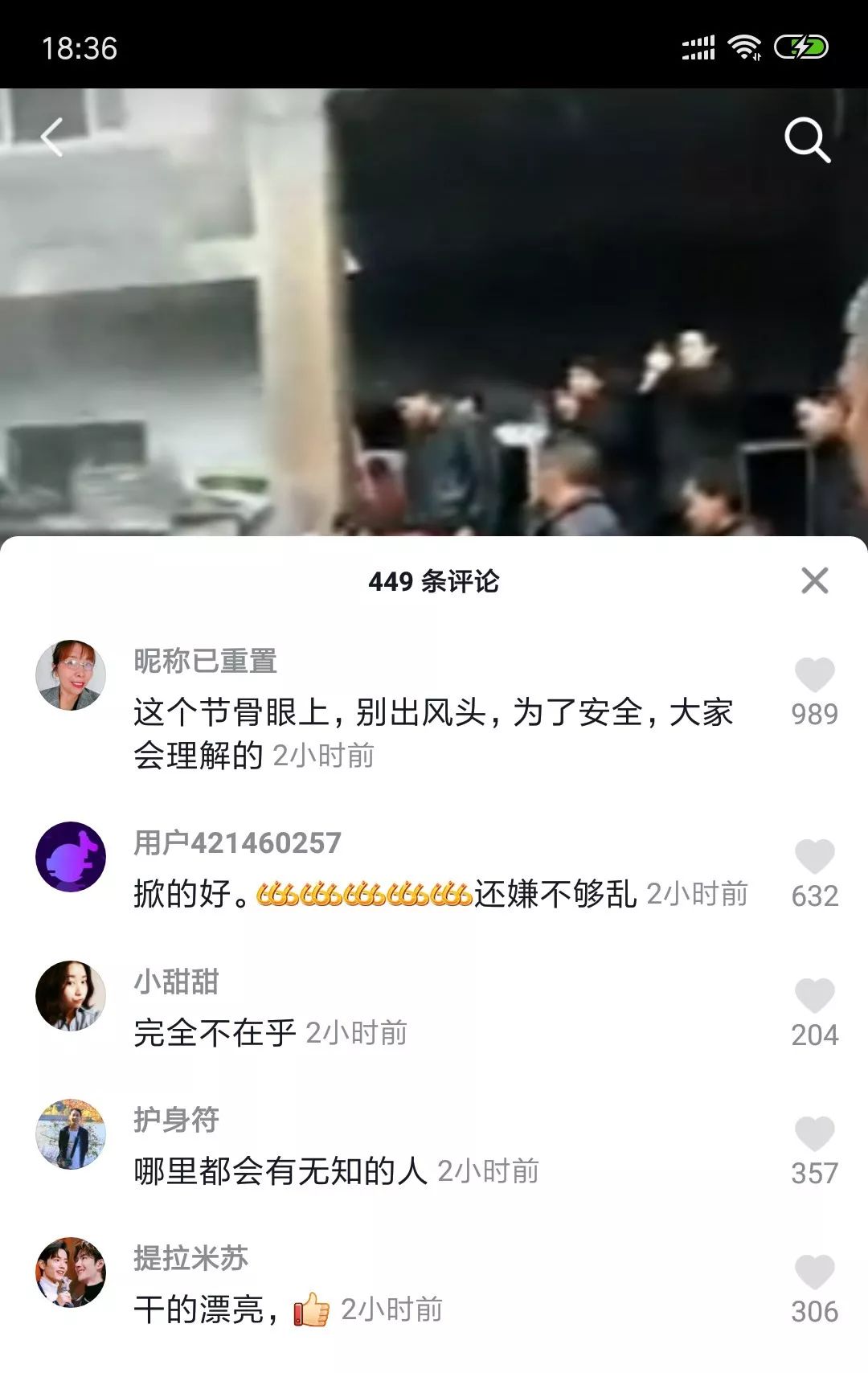Reply to comment 哪里都会有无知的人
This screenshot has height=1373, width=868.
tap(280, 1171)
